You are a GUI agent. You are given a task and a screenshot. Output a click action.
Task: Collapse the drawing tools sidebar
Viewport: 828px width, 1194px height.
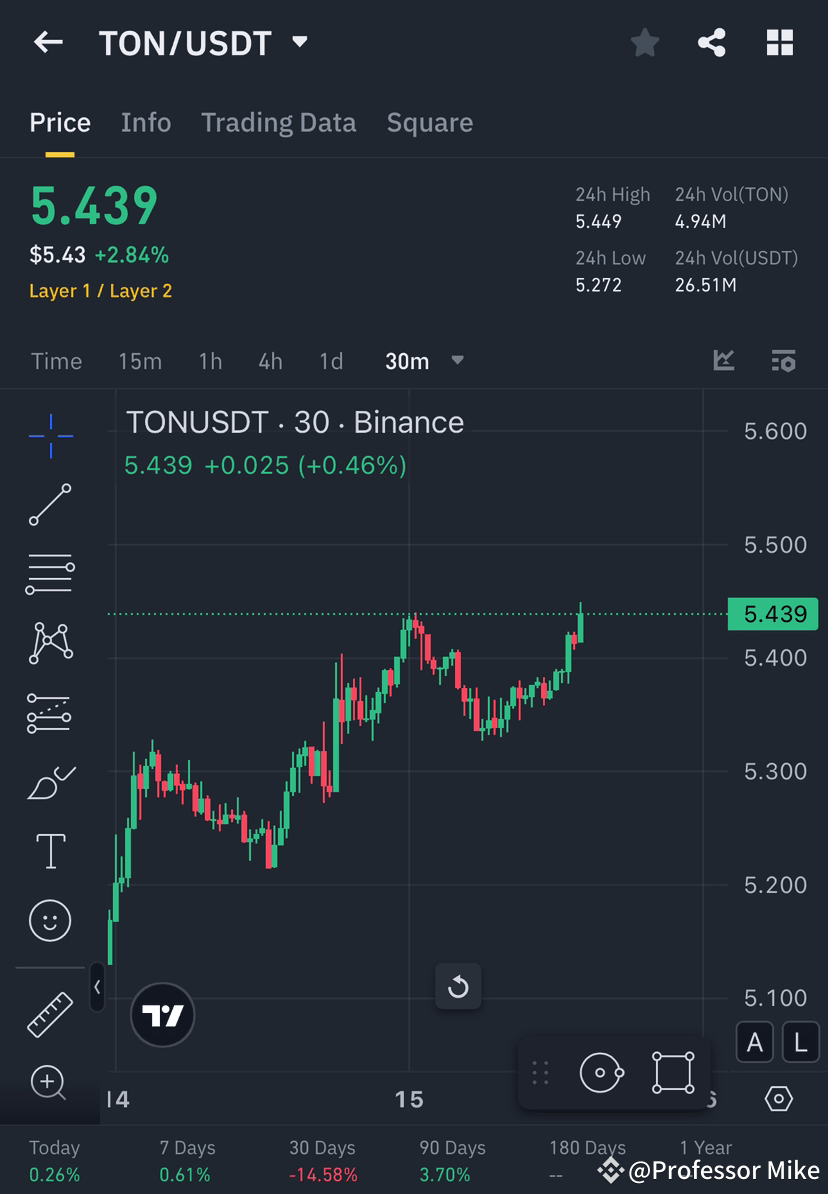[97, 988]
